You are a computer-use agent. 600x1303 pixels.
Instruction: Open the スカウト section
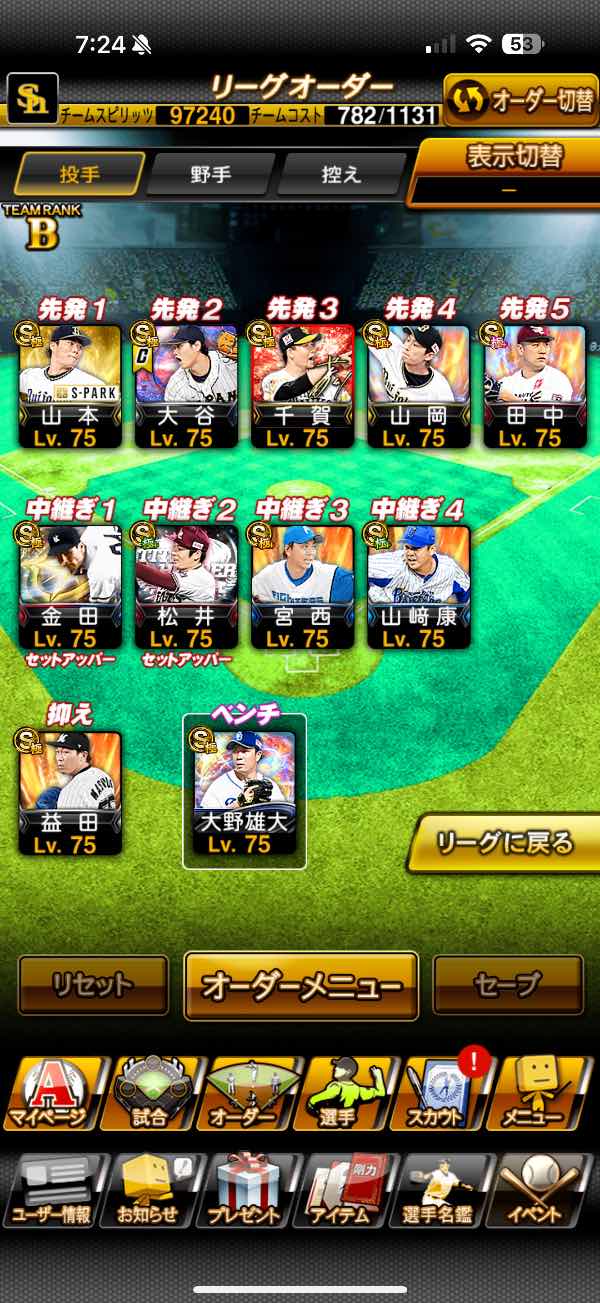(442, 1094)
